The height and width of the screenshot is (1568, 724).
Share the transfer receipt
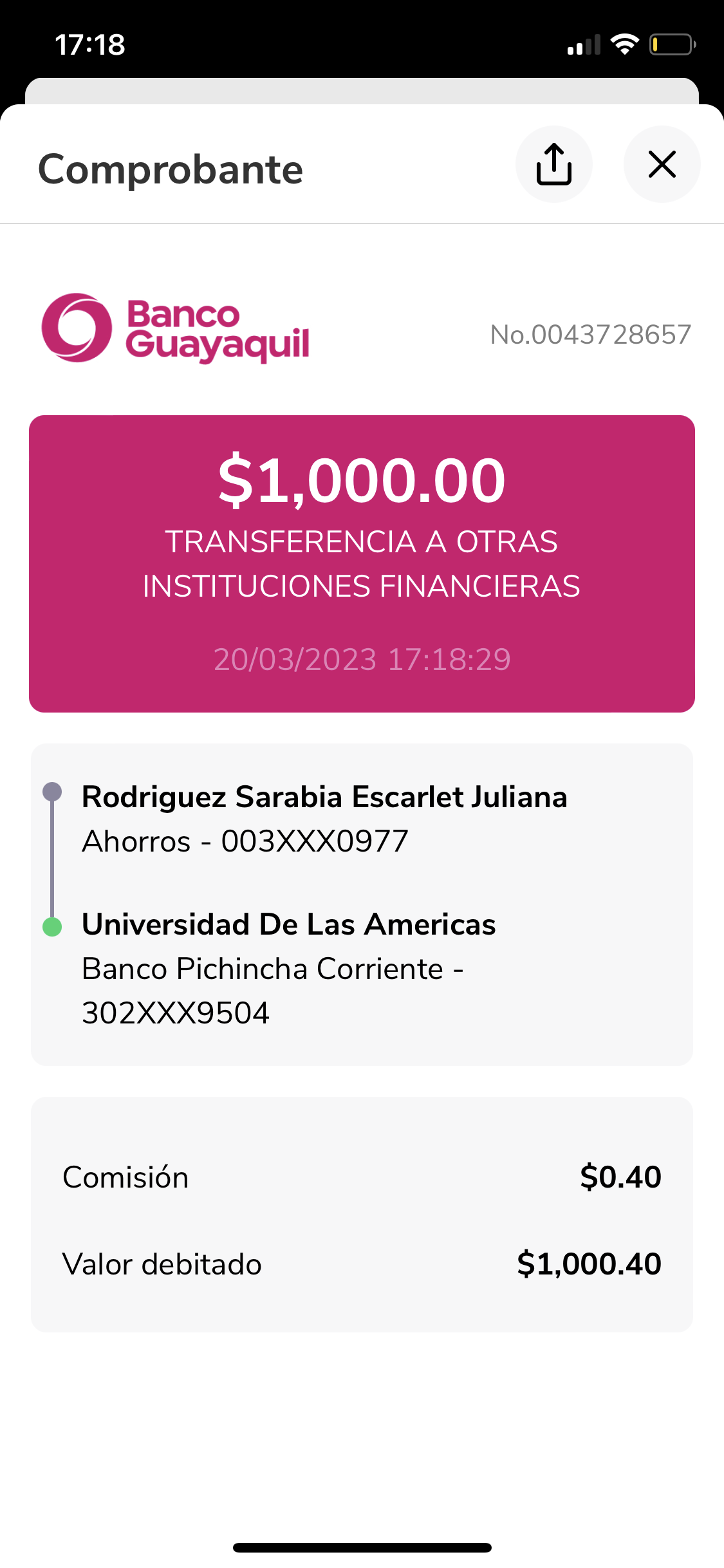coord(553,165)
